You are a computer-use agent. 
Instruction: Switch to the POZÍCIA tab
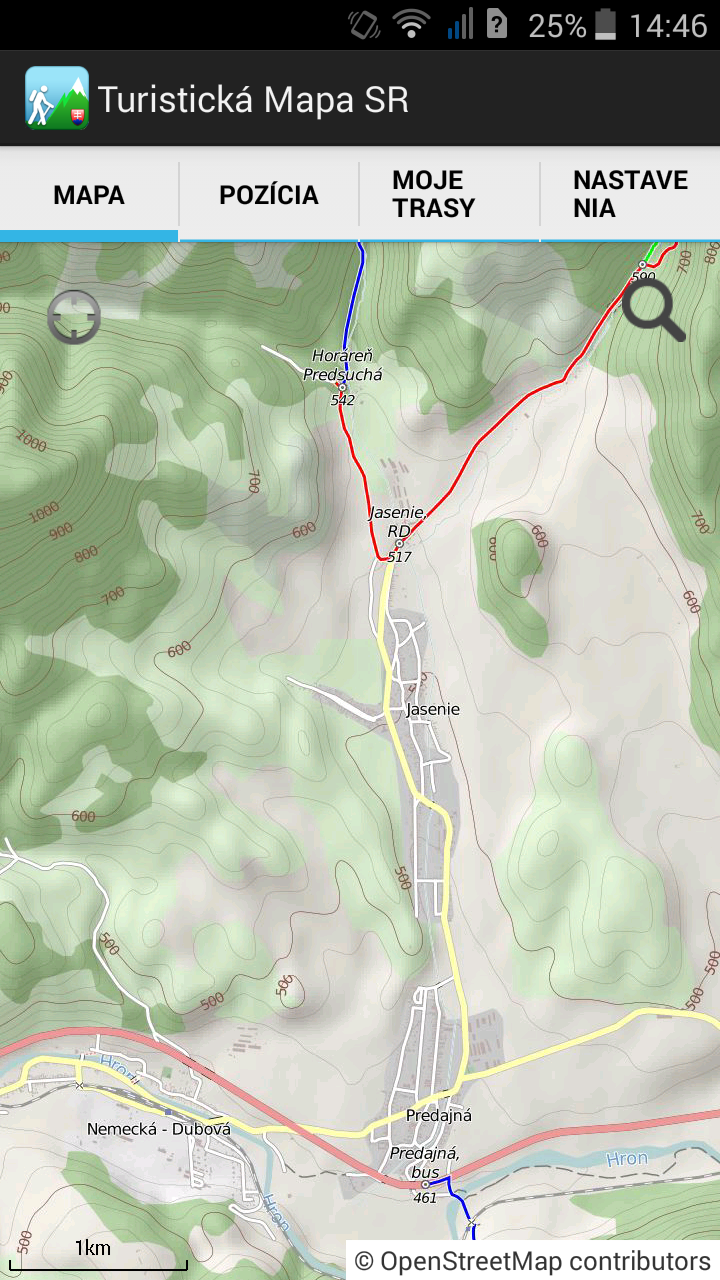tap(269, 195)
